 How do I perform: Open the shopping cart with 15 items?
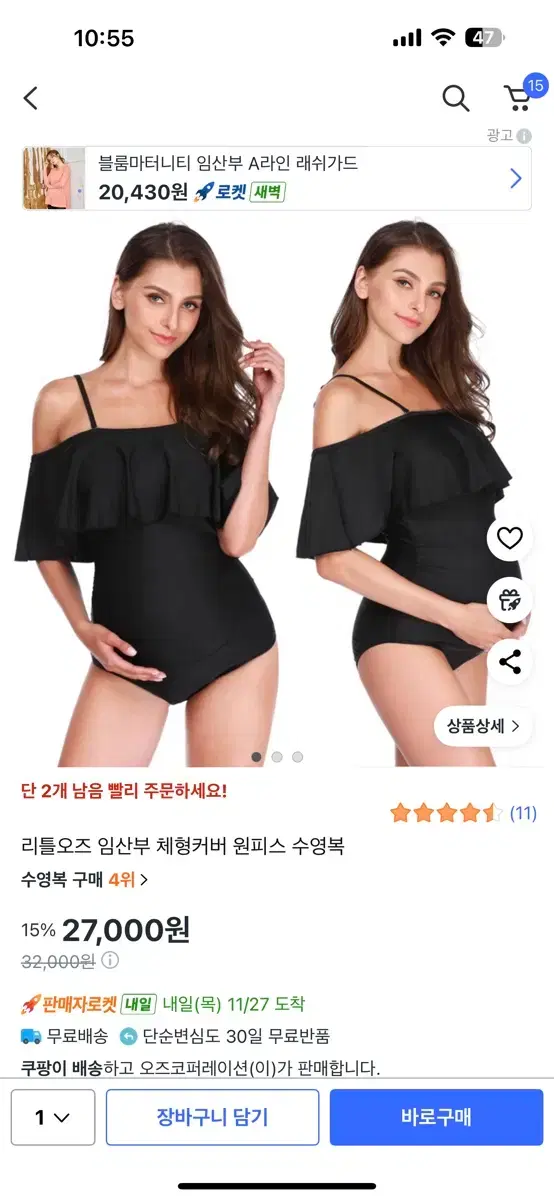[x=521, y=94]
